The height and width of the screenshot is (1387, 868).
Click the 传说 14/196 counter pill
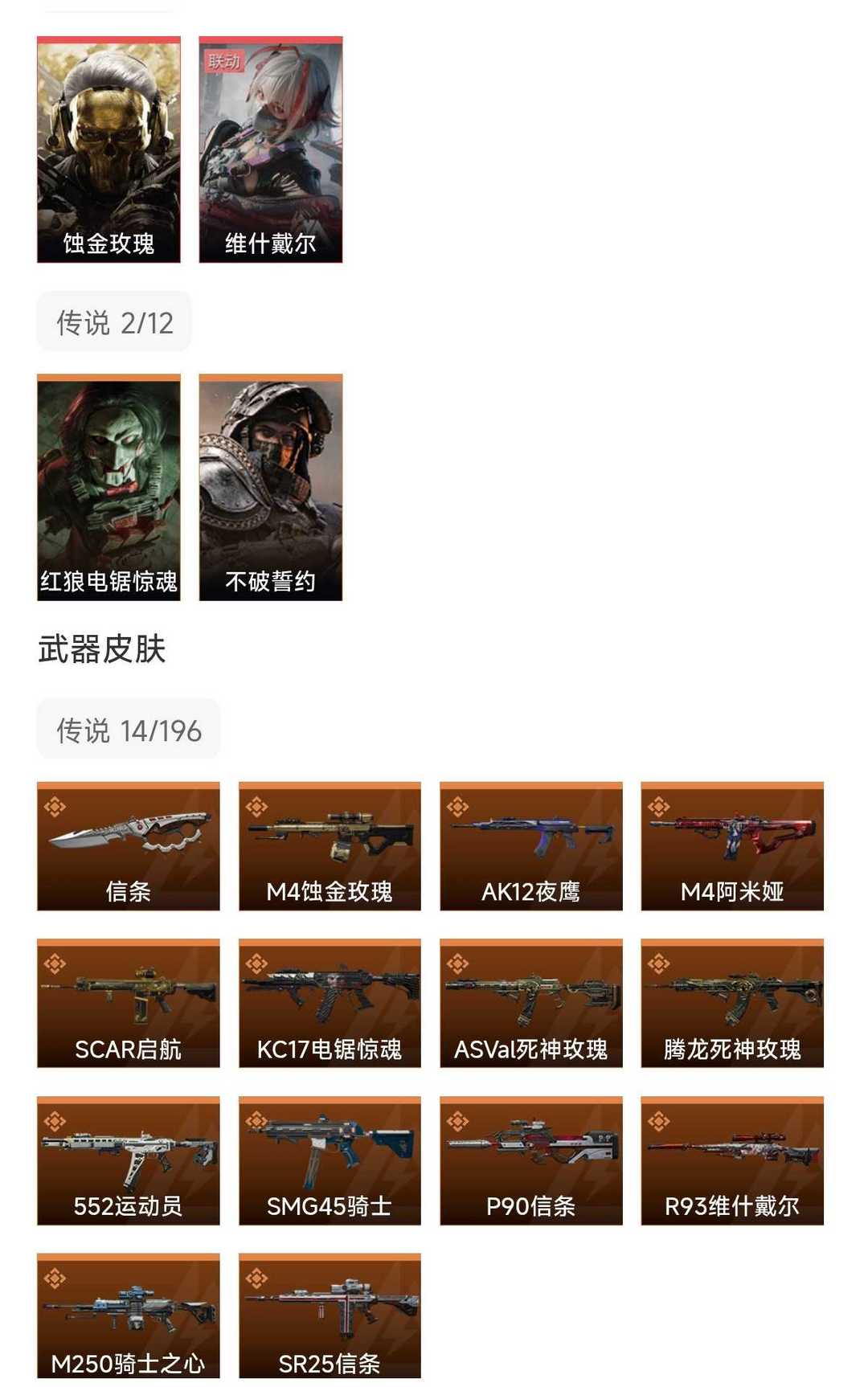[129, 730]
